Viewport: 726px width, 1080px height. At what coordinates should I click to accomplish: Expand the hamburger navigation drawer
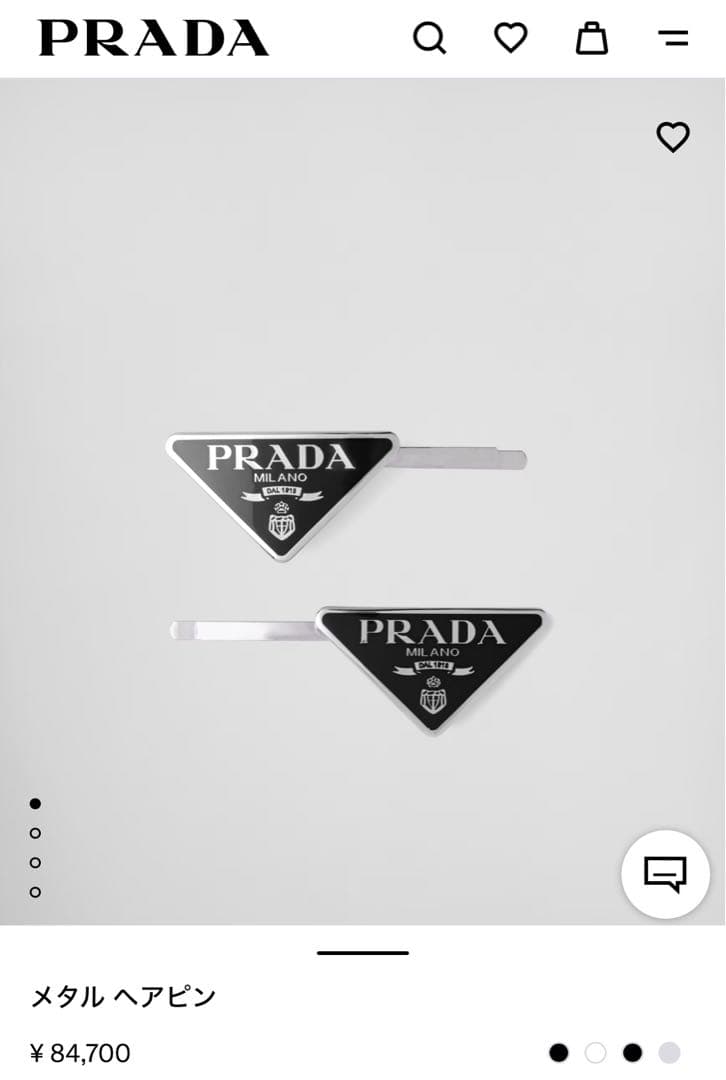[x=673, y=38]
